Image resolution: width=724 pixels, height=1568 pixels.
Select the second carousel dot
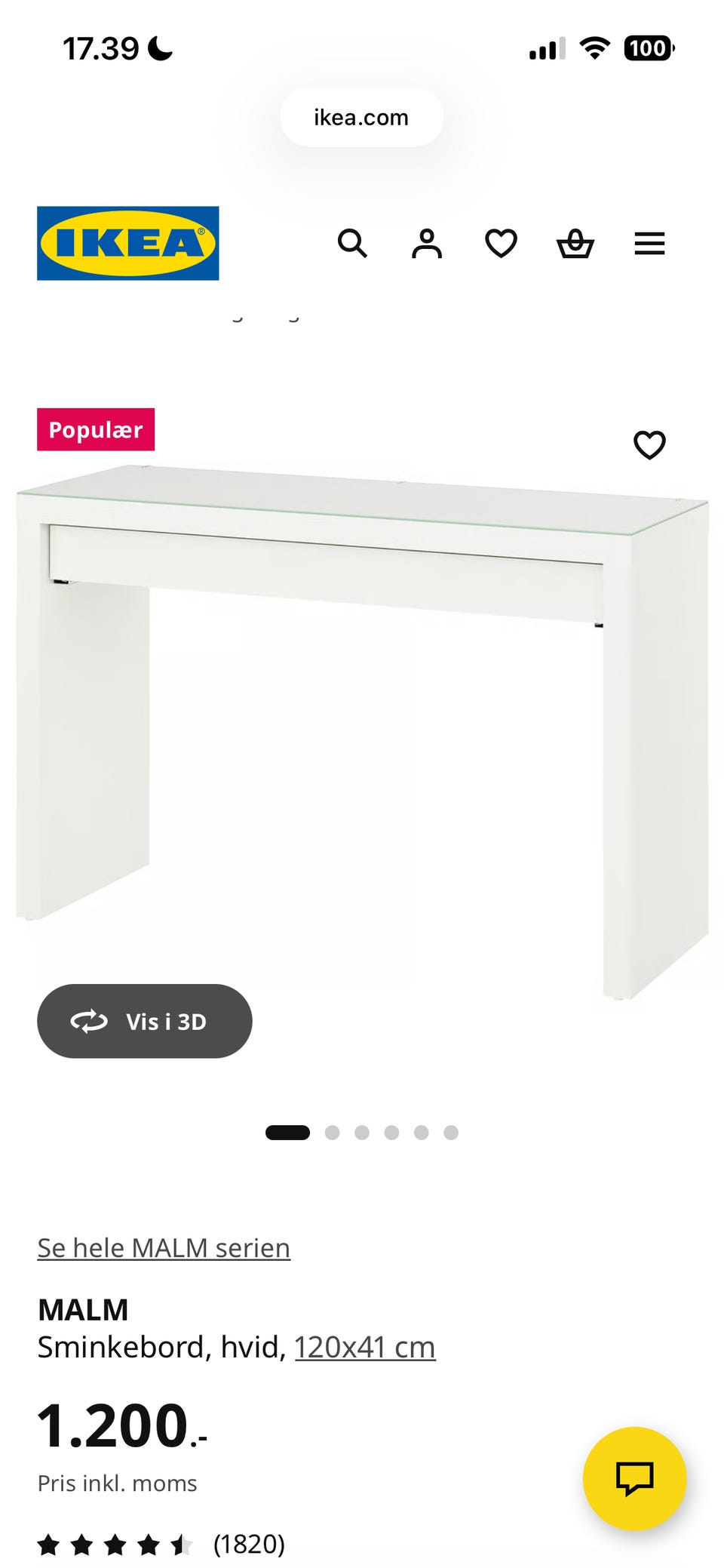pyautogui.click(x=332, y=1131)
